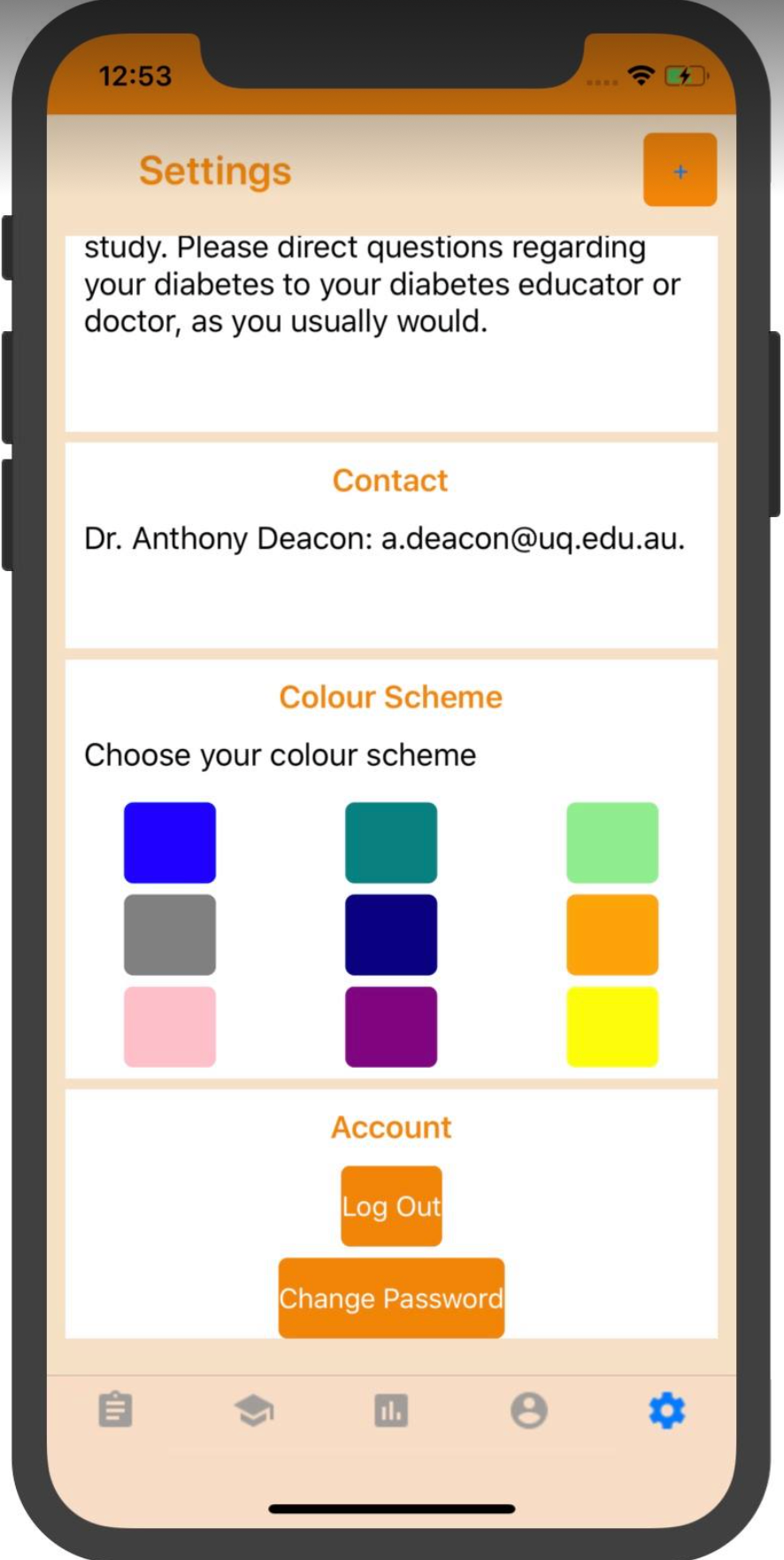Choose the purple colour swatch
Image resolution: width=784 pixels, height=1560 pixels.
click(x=391, y=1026)
